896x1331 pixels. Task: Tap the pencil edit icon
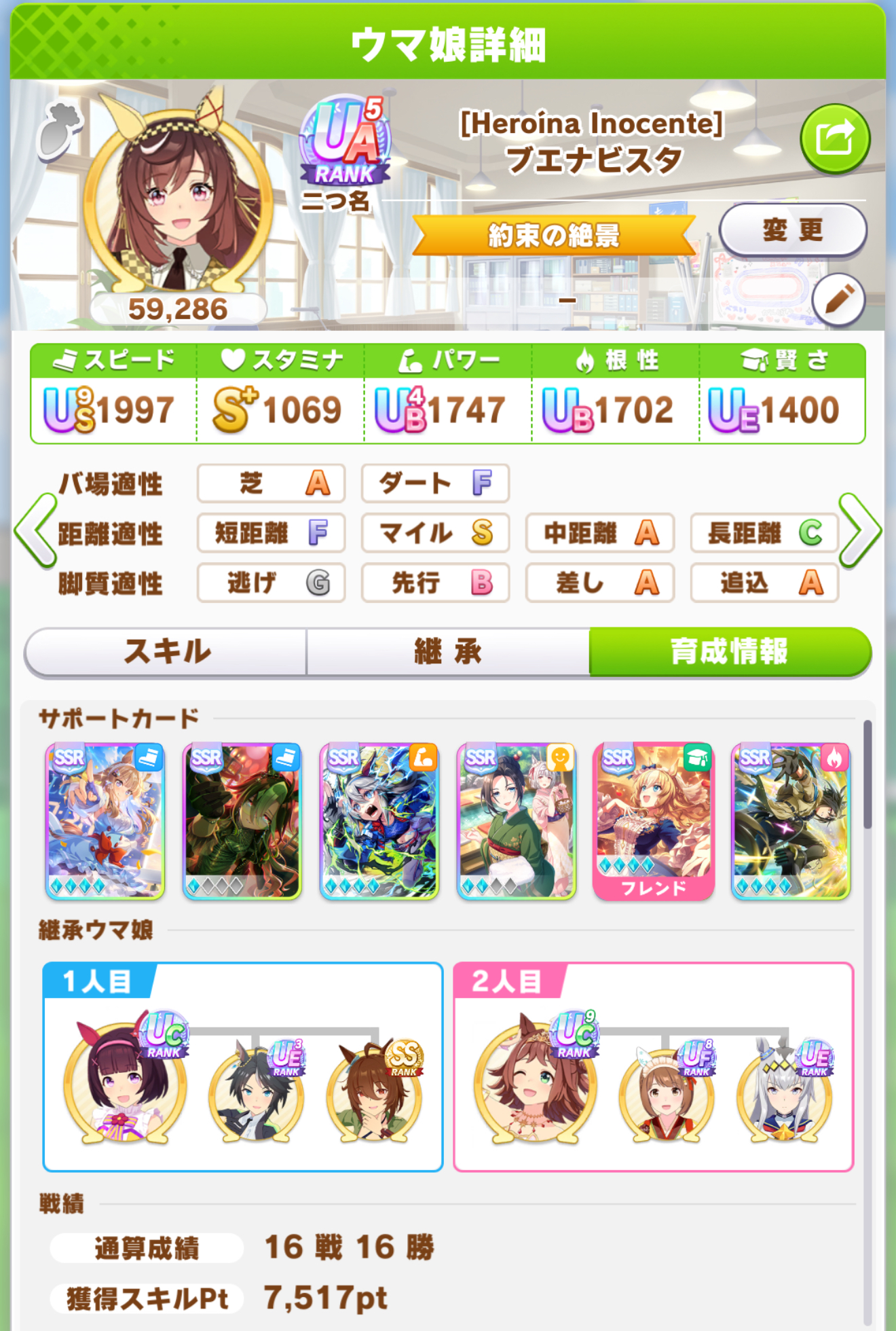pyautogui.click(x=839, y=300)
